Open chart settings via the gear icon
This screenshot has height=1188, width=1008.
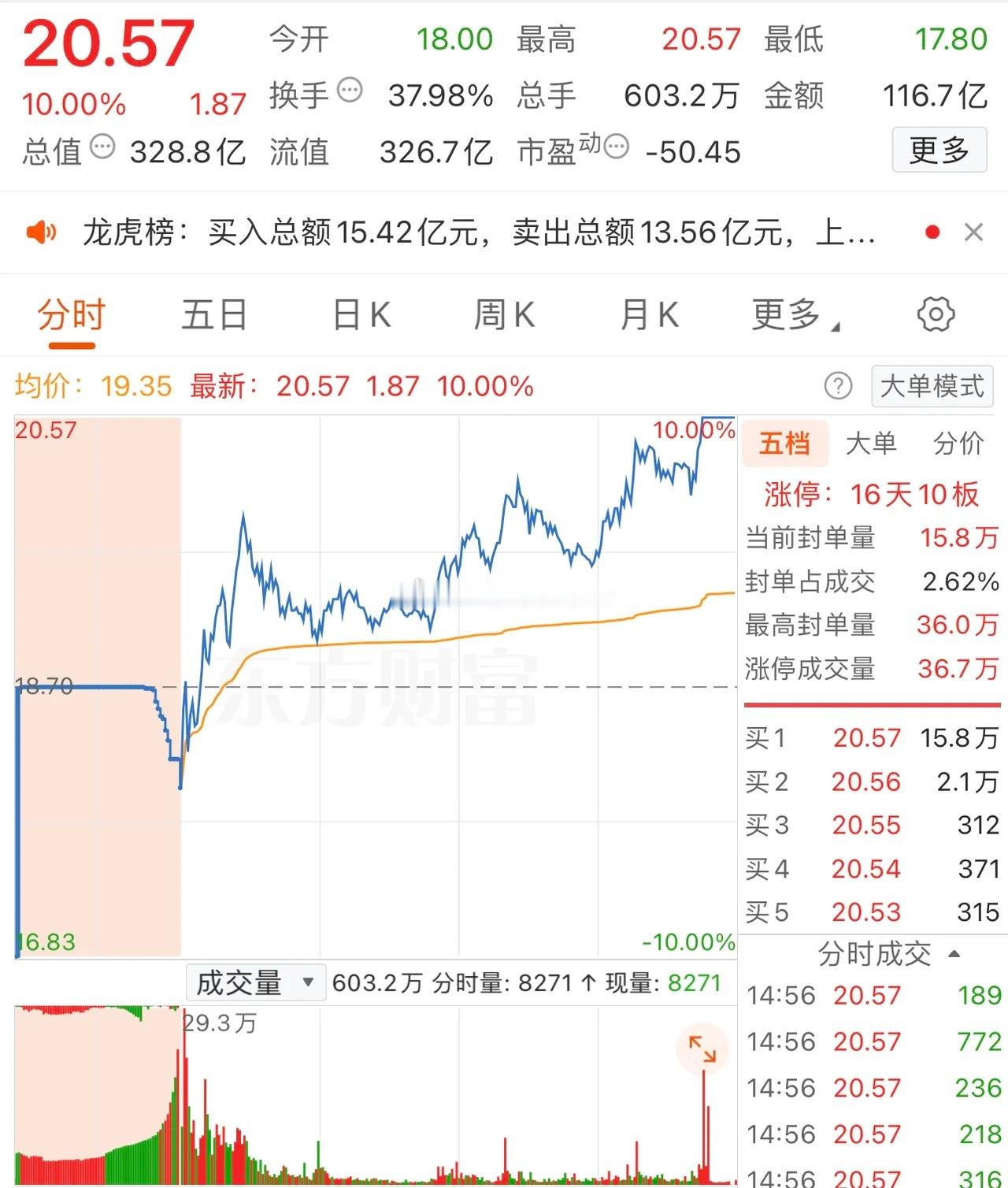tap(936, 314)
